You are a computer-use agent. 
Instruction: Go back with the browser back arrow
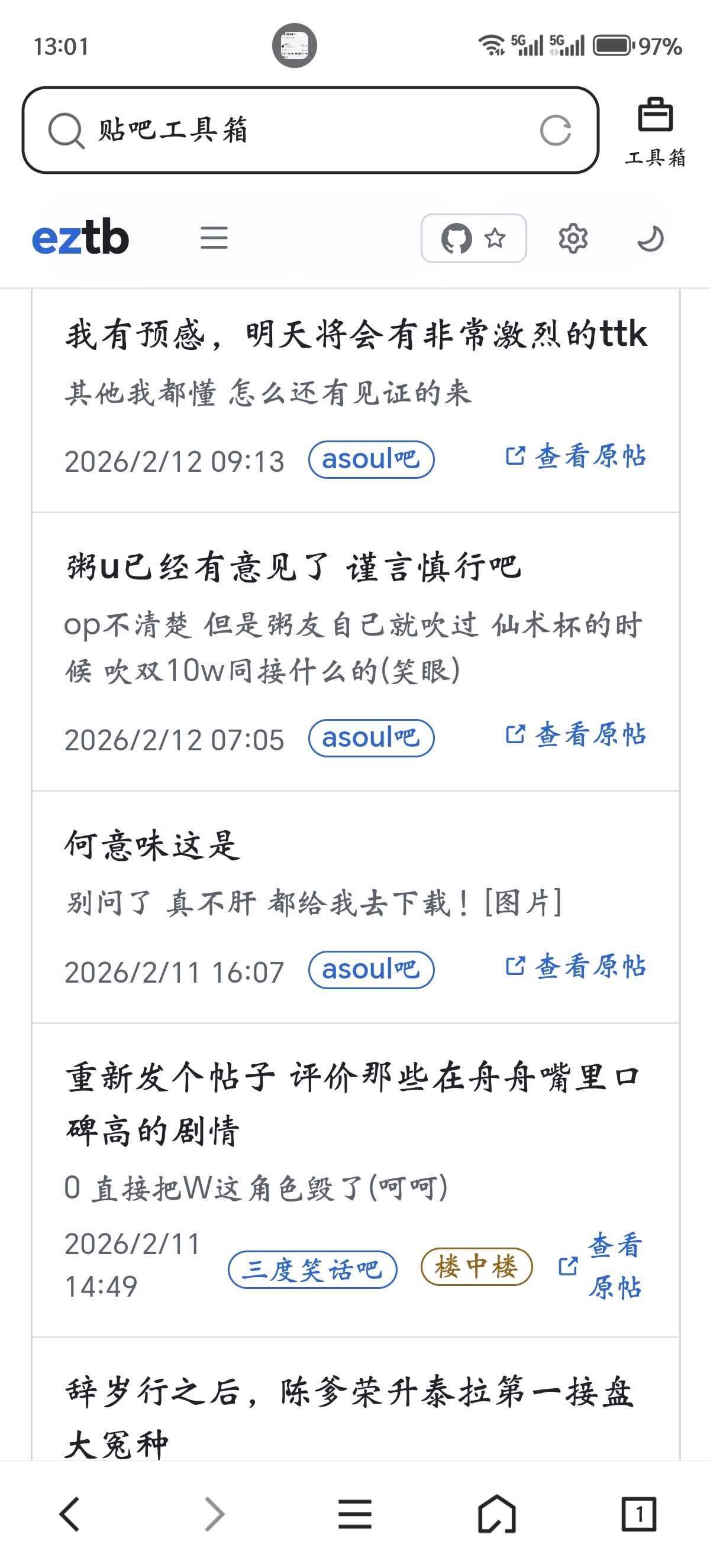pyautogui.click(x=70, y=1514)
